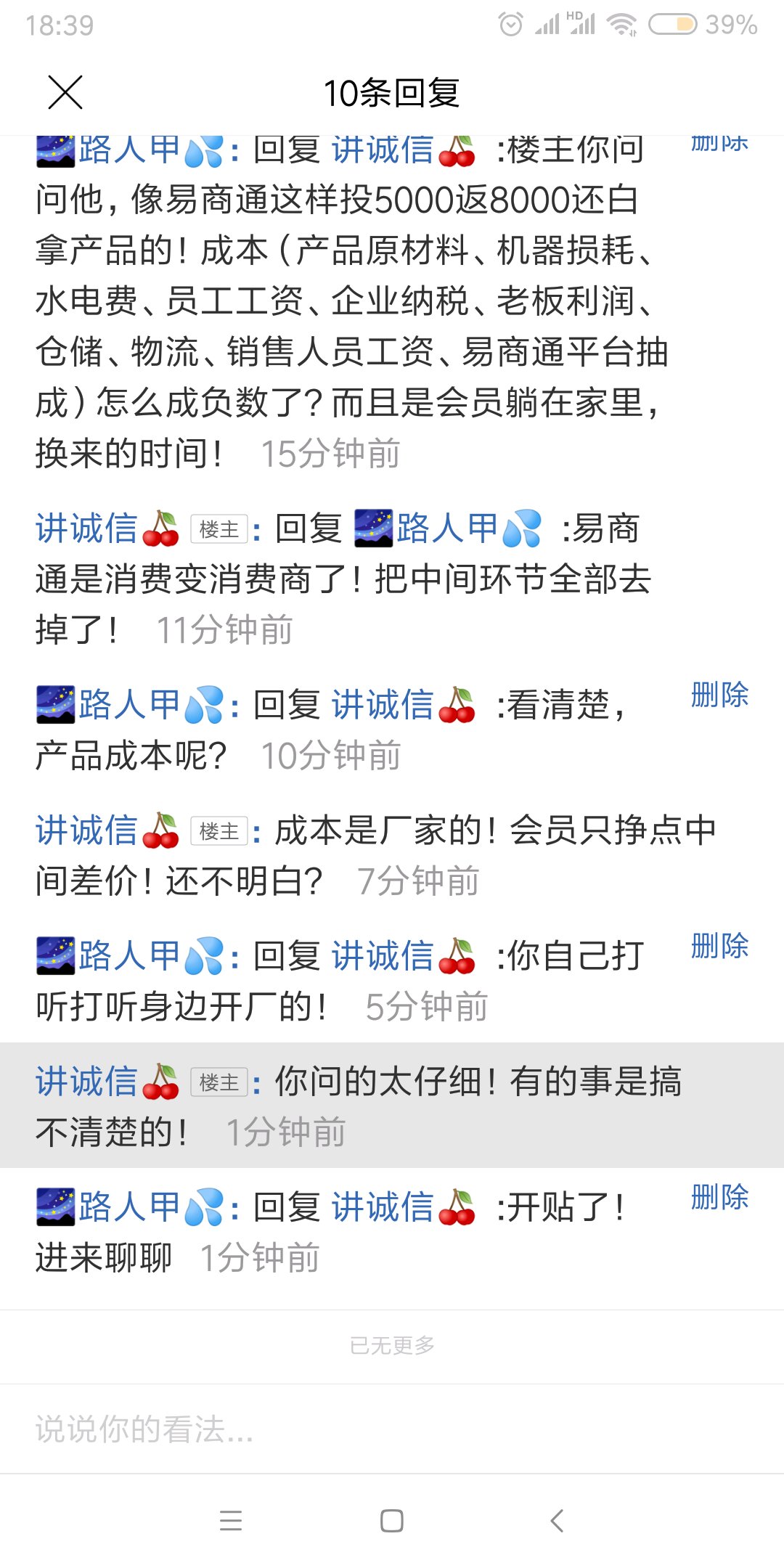Open 讲诚信's profile from the "成本是厂家的" reply
Image resolution: width=784 pixels, height=1568 pixels.
point(87,831)
